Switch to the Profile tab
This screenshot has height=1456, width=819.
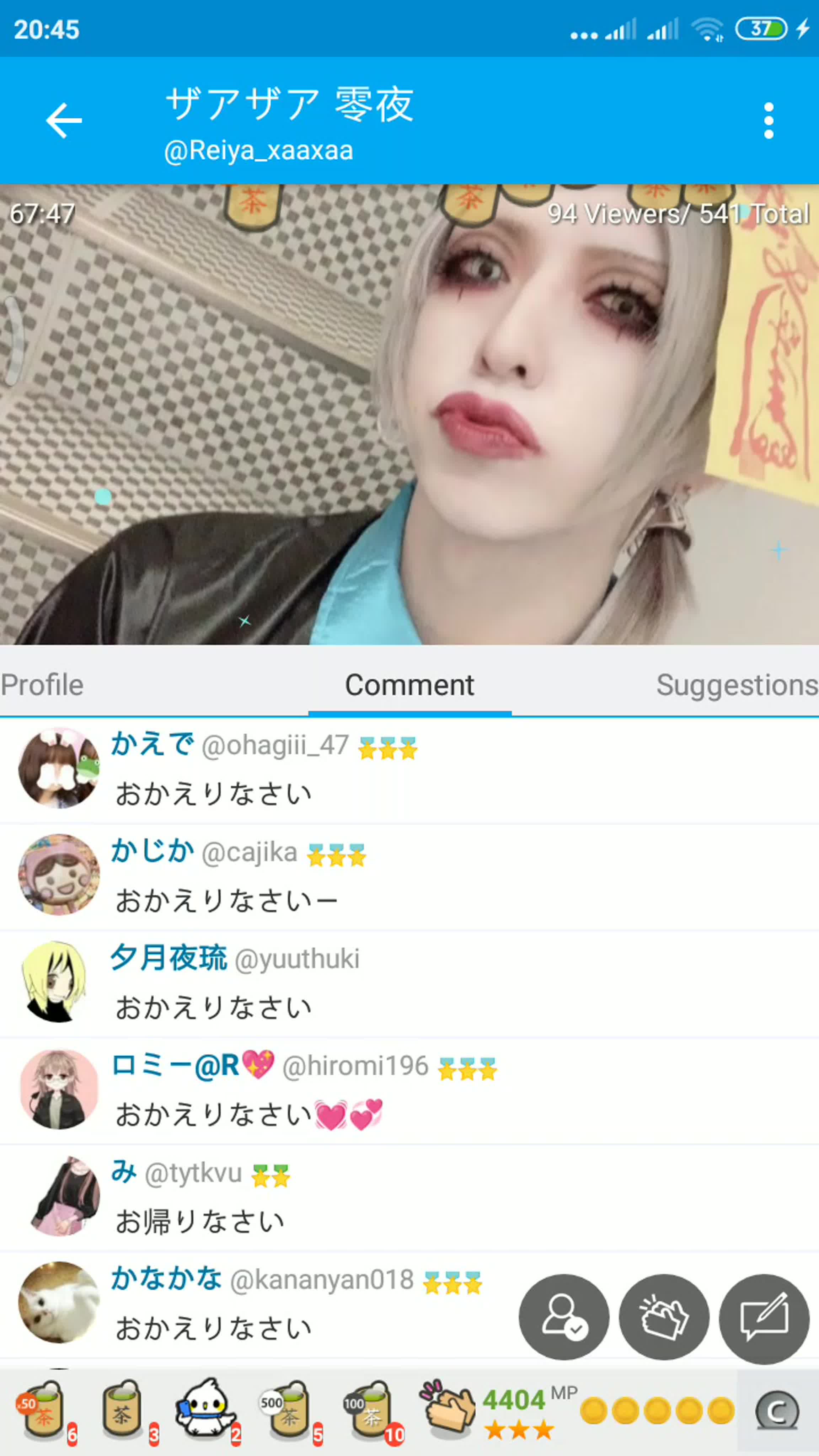(x=42, y=685)
